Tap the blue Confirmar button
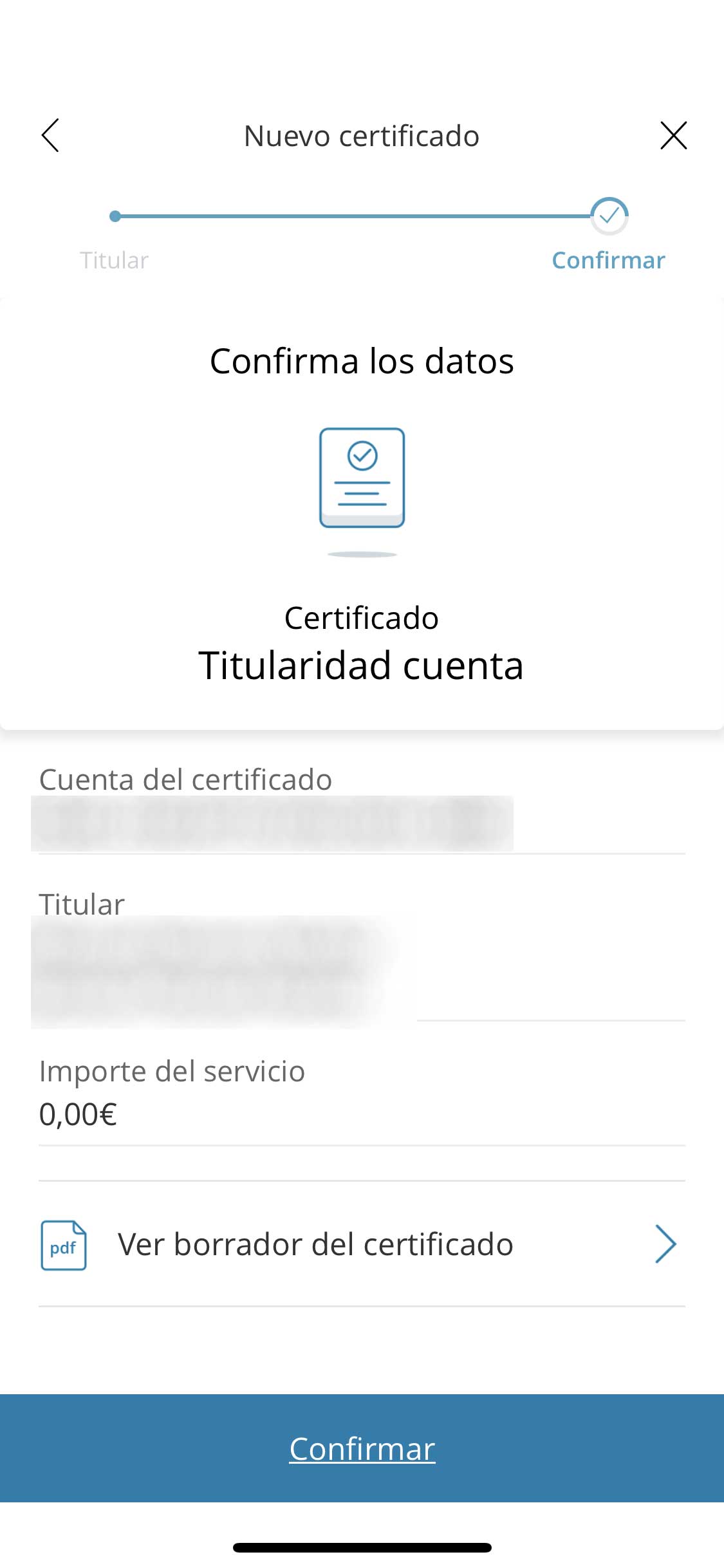 pyautogui.click(x=362, y=1448)
